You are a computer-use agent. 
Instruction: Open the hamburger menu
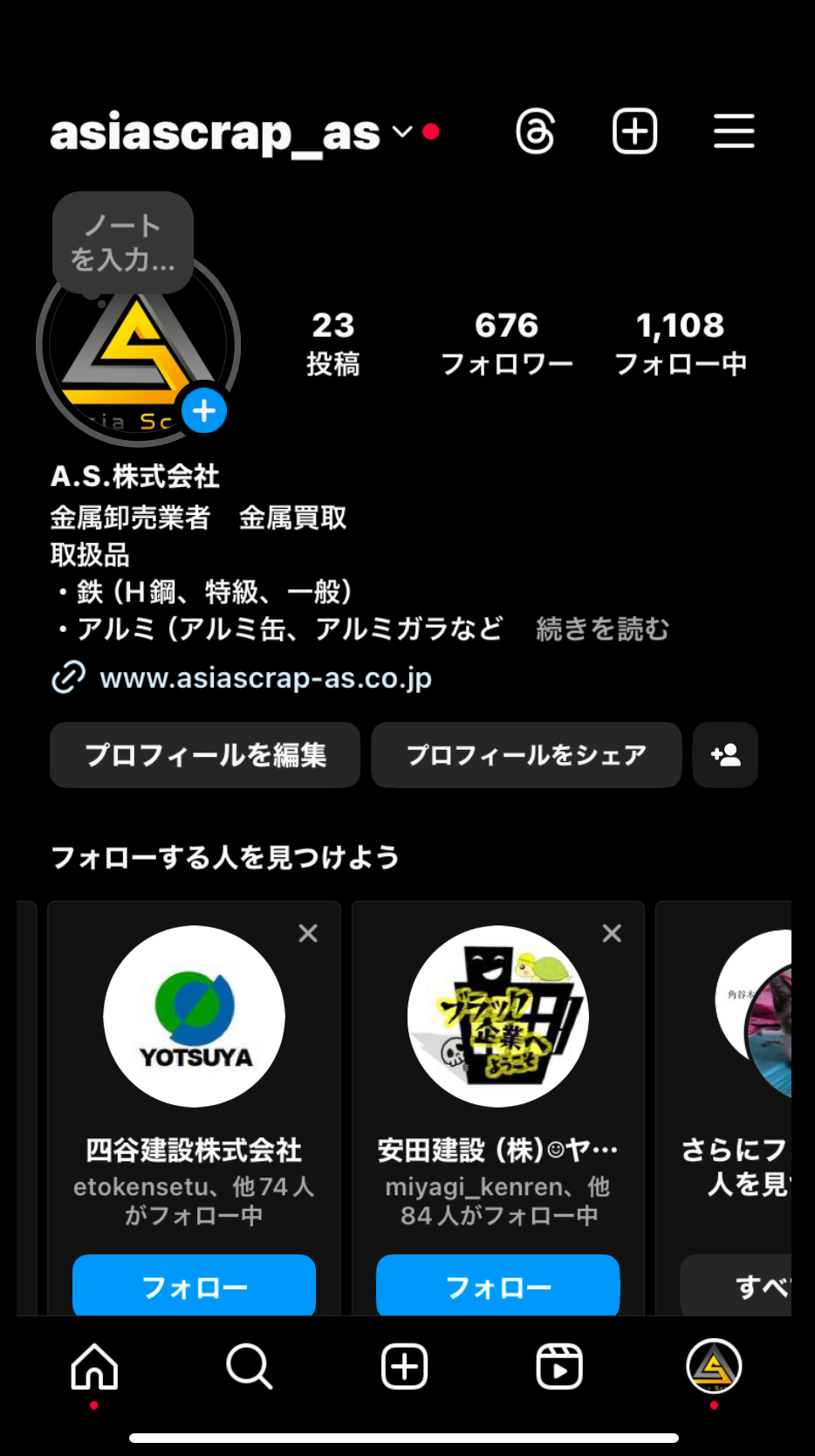734,131
